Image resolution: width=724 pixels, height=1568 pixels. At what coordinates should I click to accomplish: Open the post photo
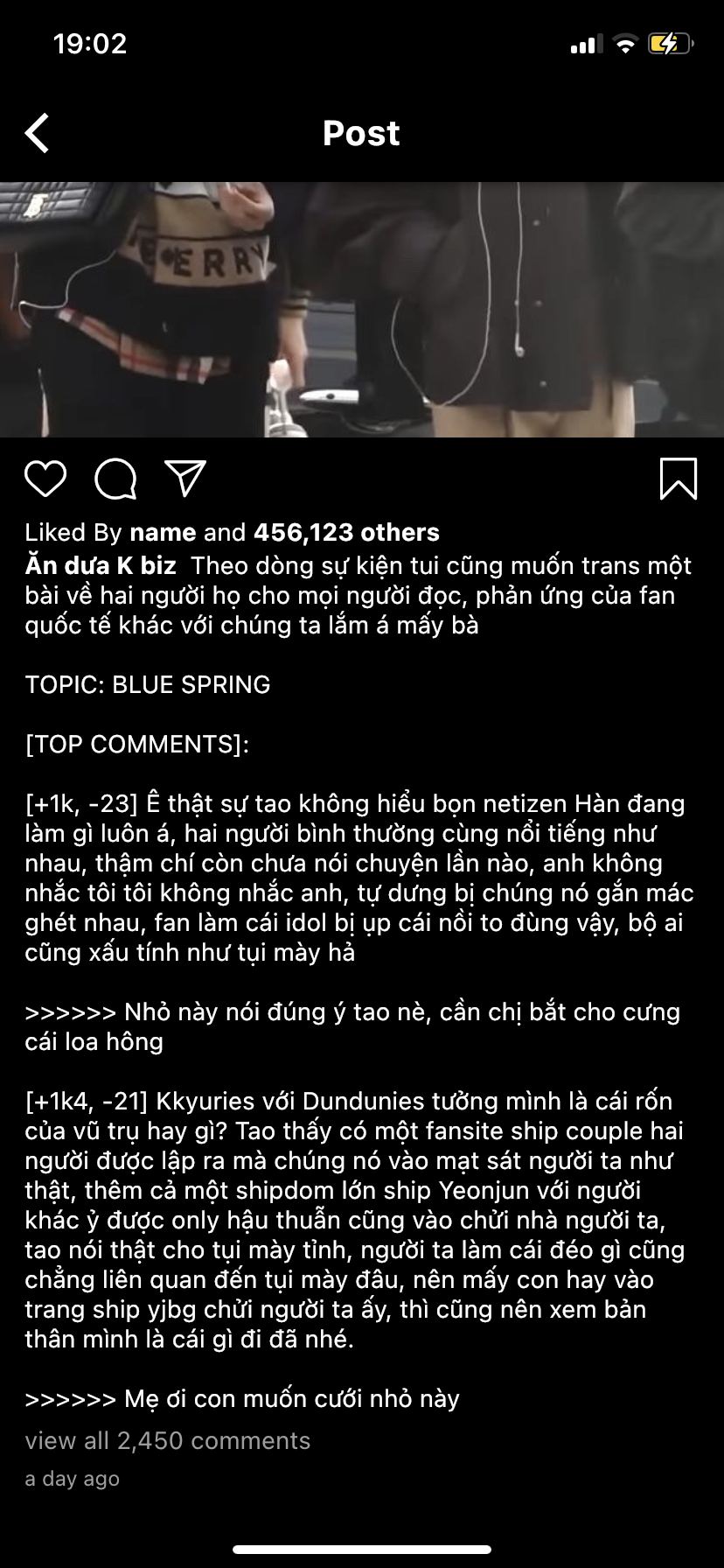point(362,310)
